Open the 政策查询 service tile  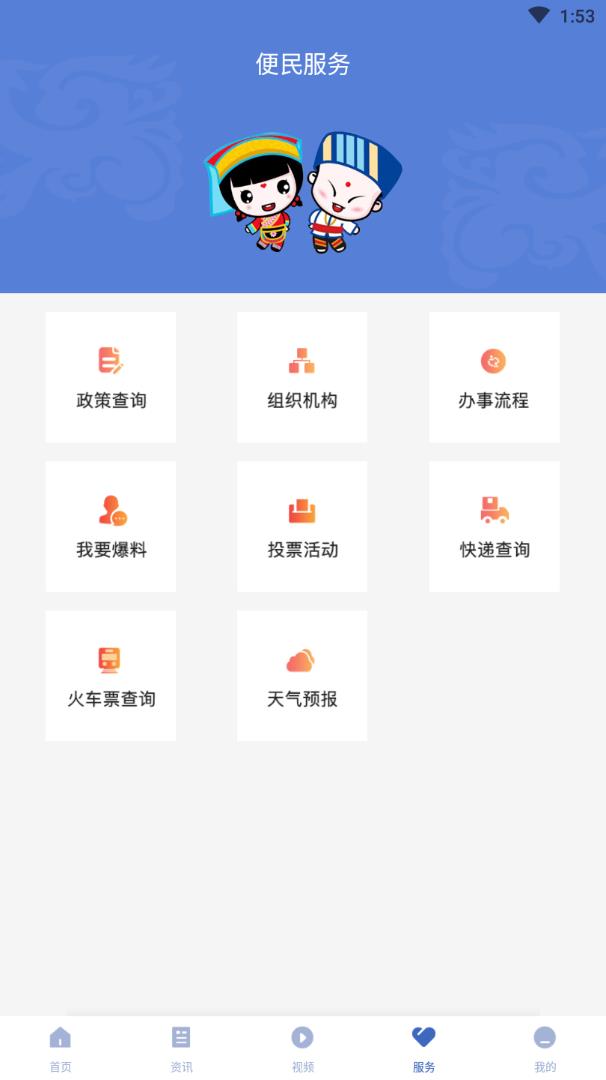coord(111,377)
